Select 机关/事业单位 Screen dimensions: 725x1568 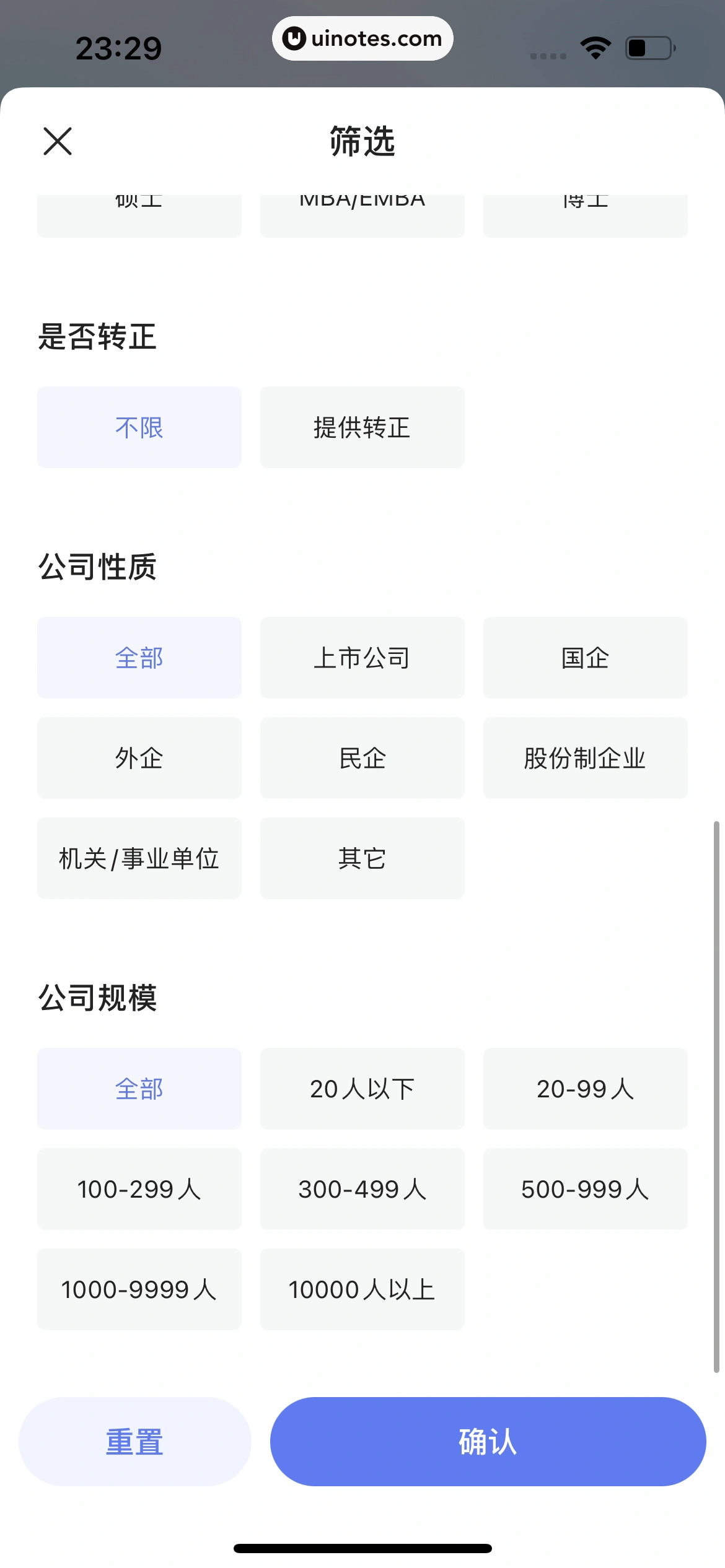139,858
